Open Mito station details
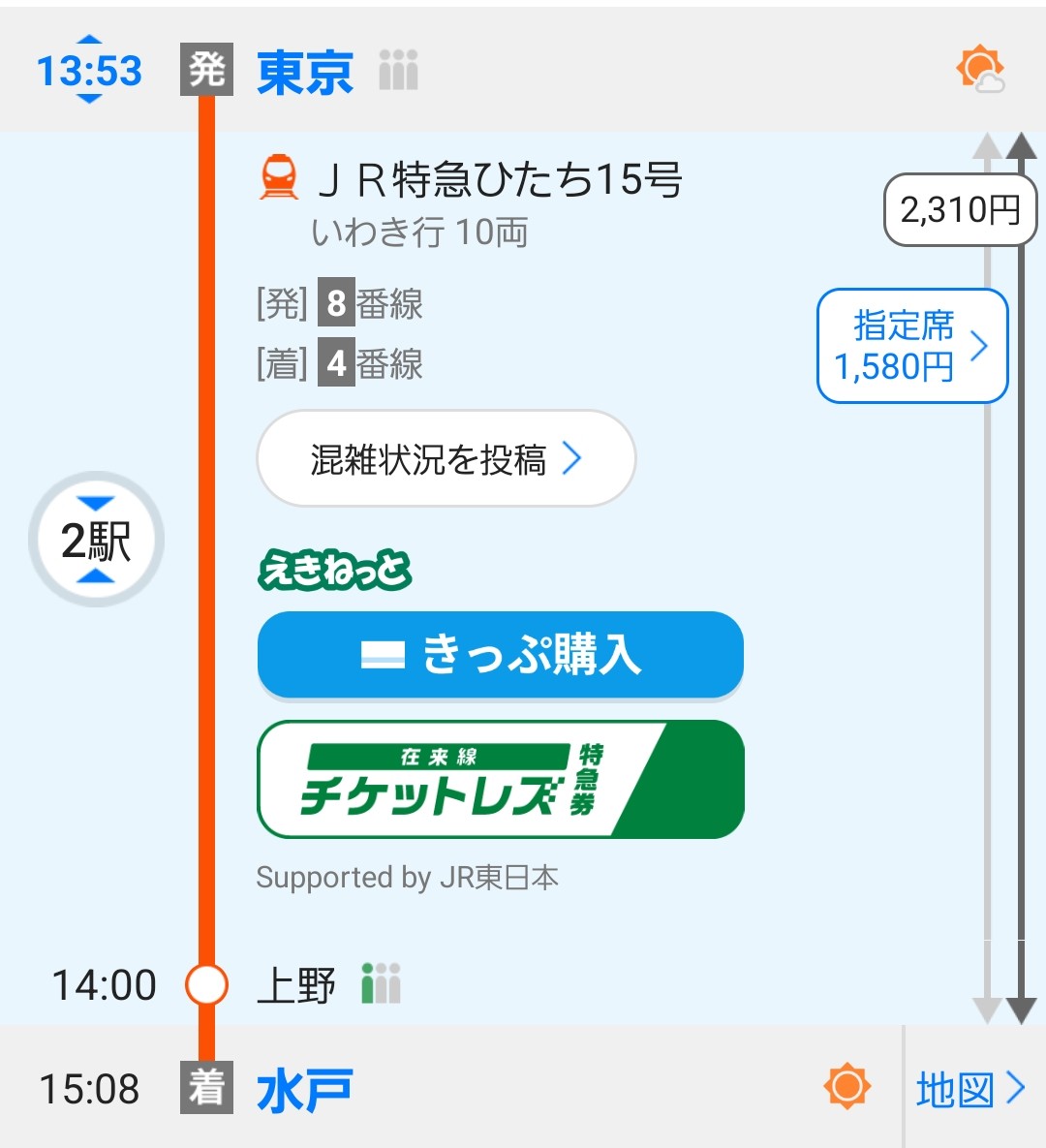Image resolution: width=1046 pixels, height=1148 pixels. point(304,1089)
